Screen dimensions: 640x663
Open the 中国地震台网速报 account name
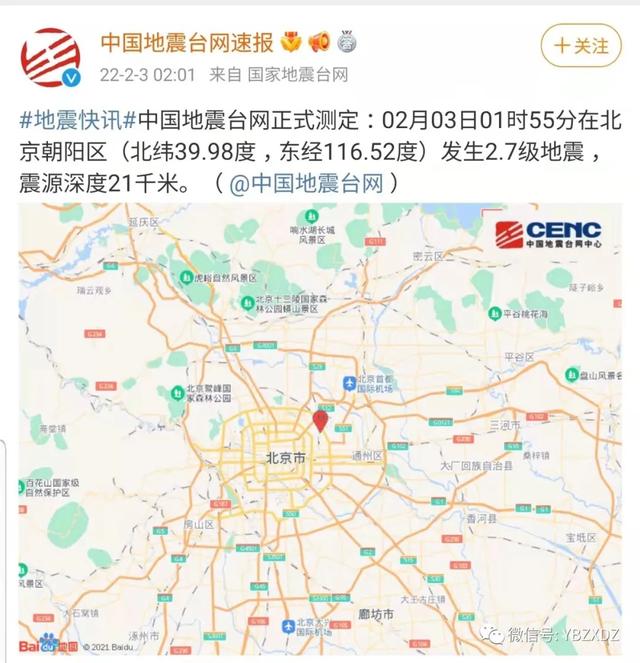tap(188, 43)
